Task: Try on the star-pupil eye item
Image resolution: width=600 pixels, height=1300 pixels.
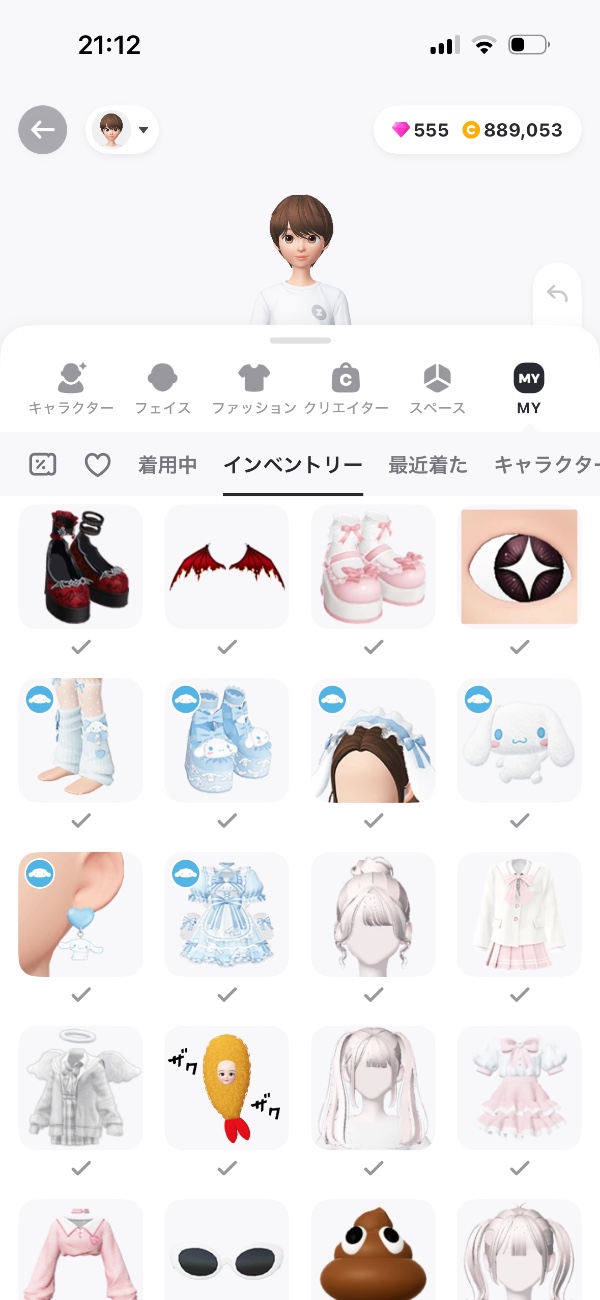Action: pos(519,567)
